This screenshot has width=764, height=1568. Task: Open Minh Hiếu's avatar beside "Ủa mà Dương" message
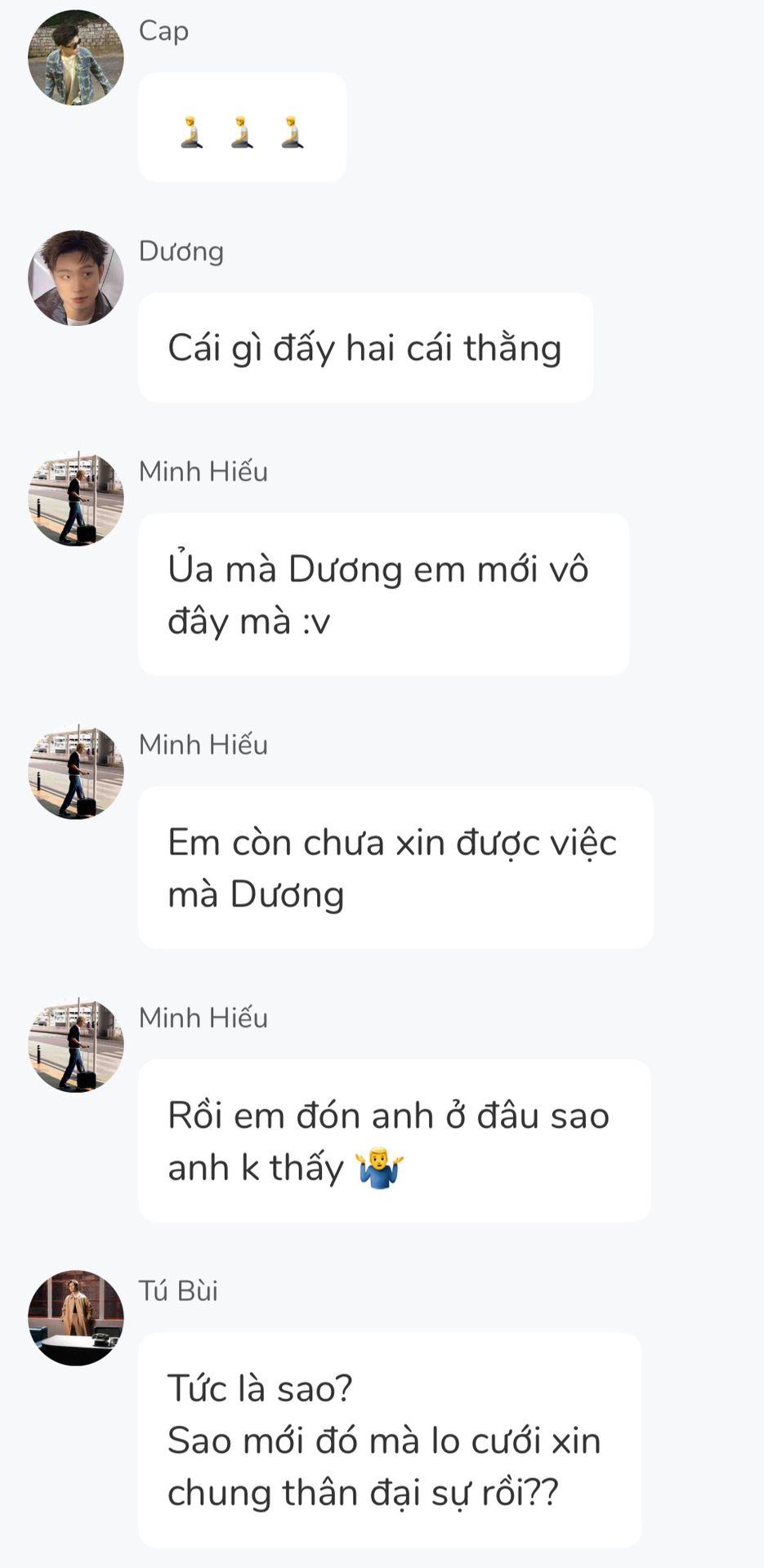click(75, 498)
